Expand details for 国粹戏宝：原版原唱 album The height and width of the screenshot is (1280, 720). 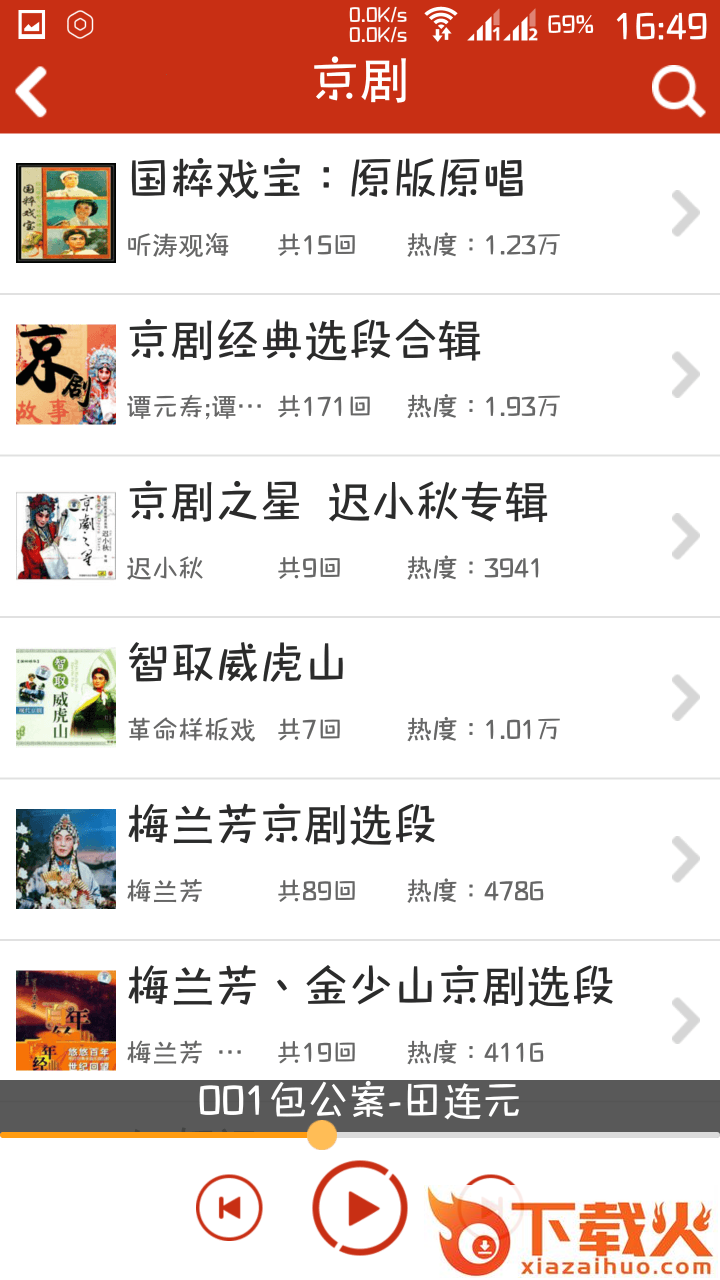684,212
